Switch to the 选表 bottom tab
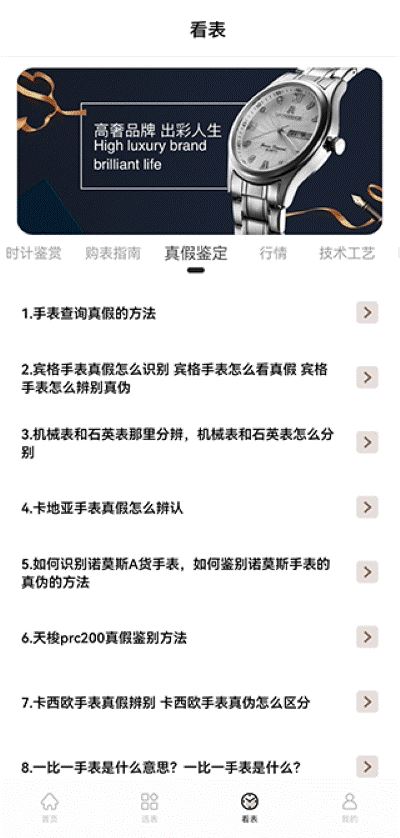Image resolution: width=400 pixels, height=838 pixels. pos(149,807)
